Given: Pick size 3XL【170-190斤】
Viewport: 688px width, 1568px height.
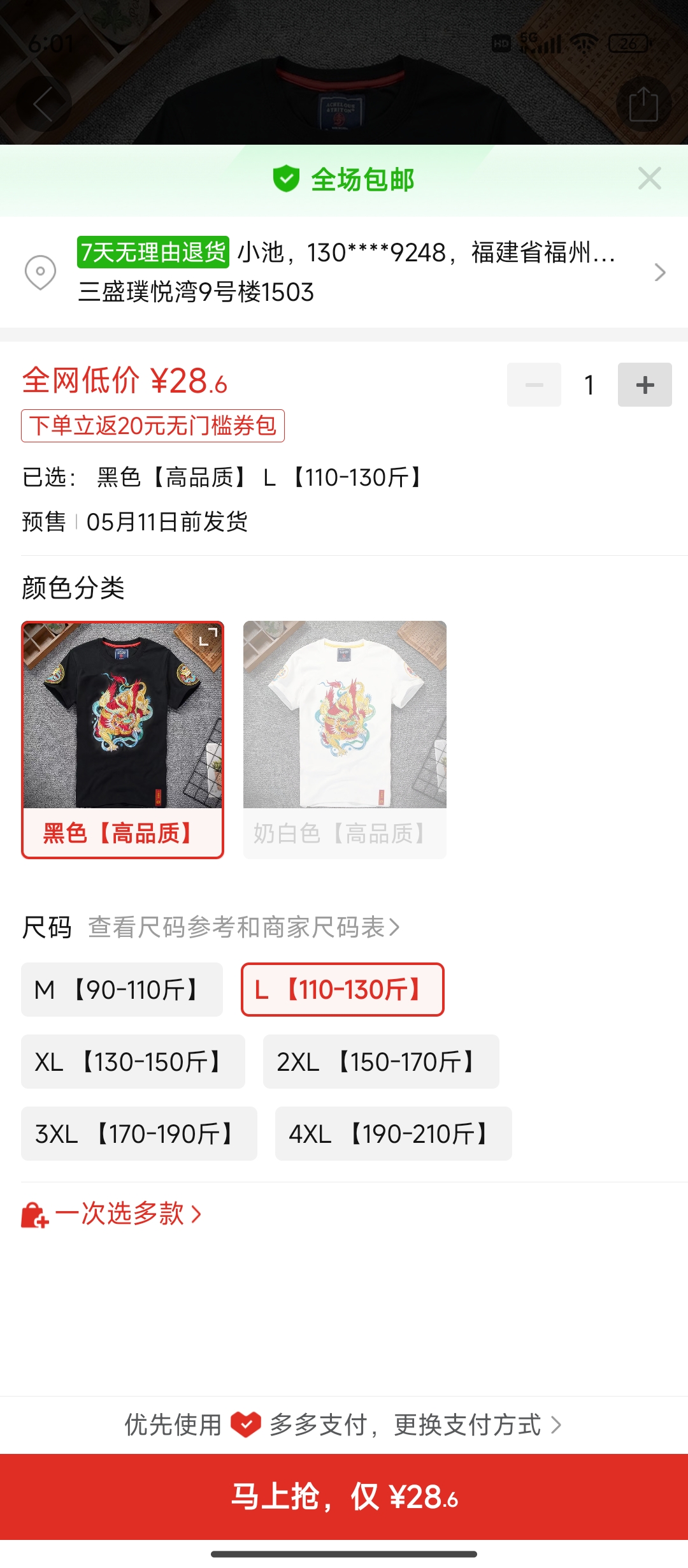Looking at the screenshot, I should pyautogui.click(x=139, y=1134).
